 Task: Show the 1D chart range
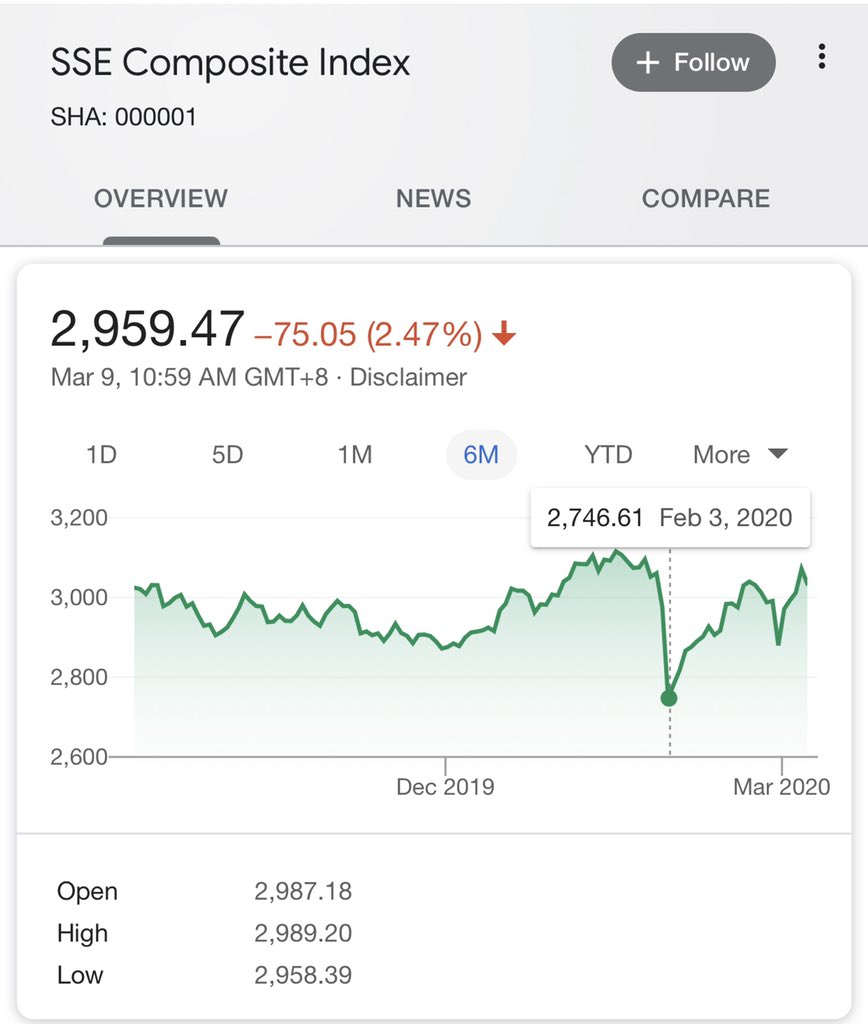pyautogui.click(x=101, y=455)
